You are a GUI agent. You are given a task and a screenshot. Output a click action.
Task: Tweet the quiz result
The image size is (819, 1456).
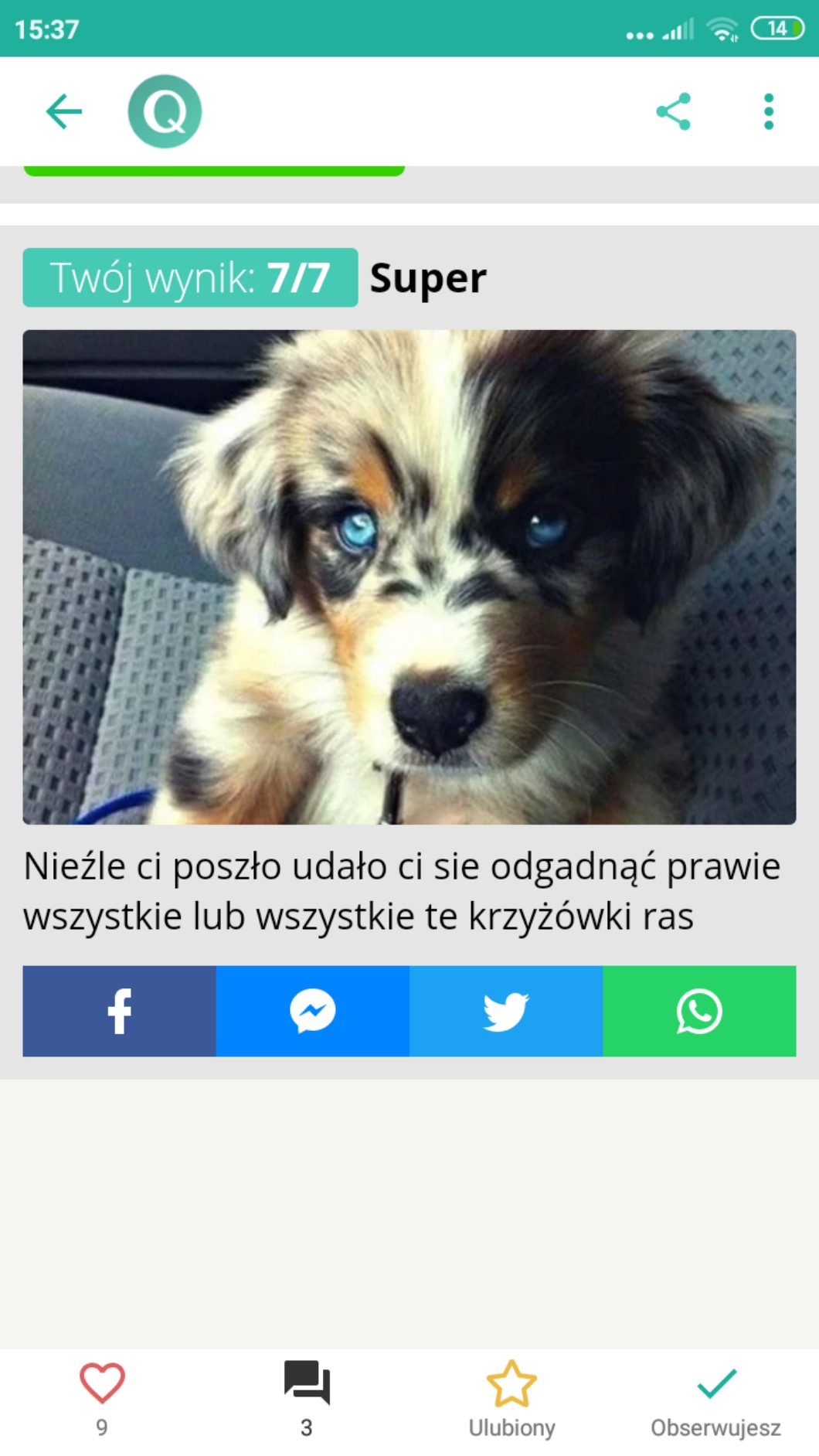tap(505, 1010)
